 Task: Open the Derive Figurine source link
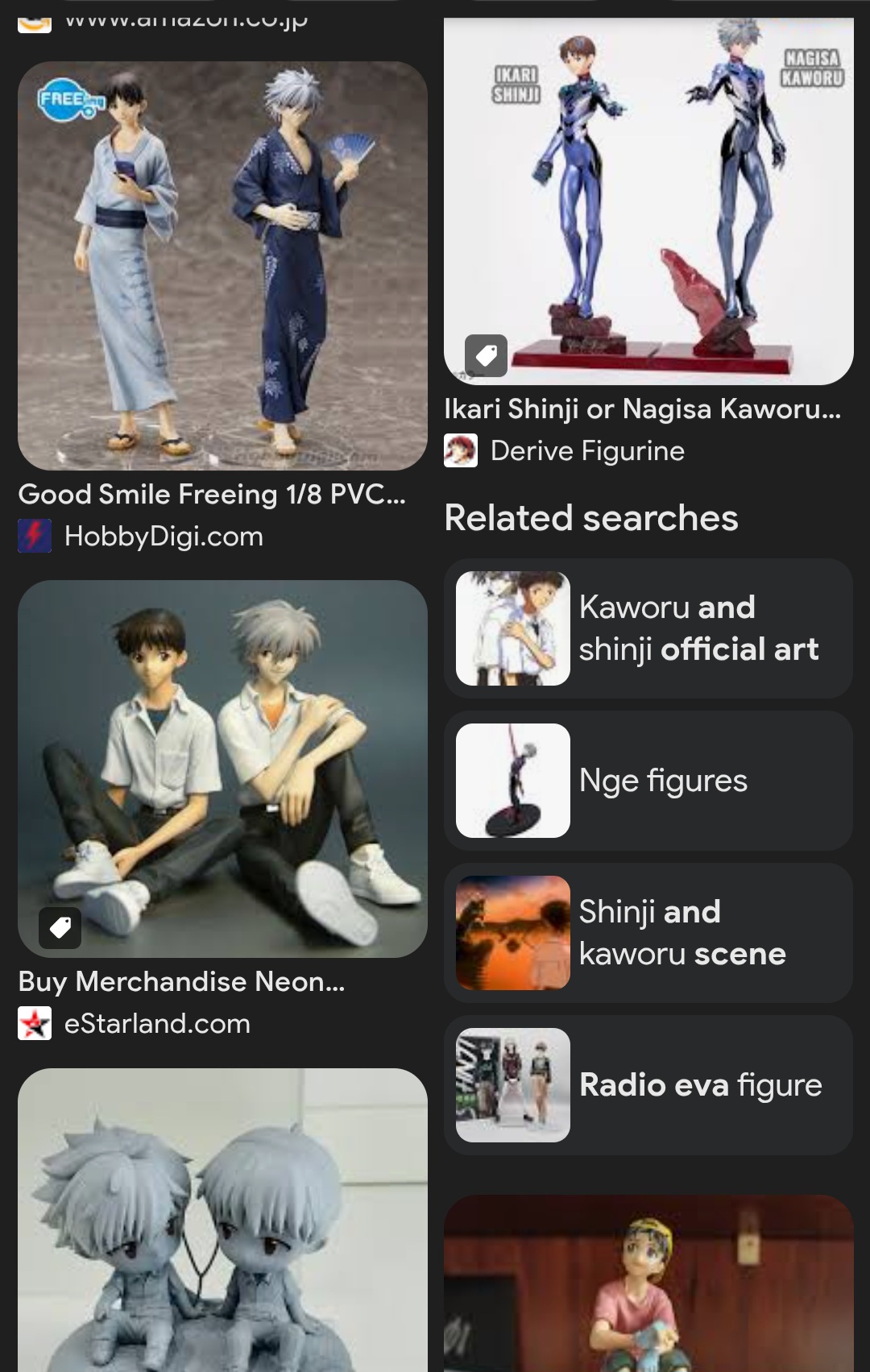point(587,451)
